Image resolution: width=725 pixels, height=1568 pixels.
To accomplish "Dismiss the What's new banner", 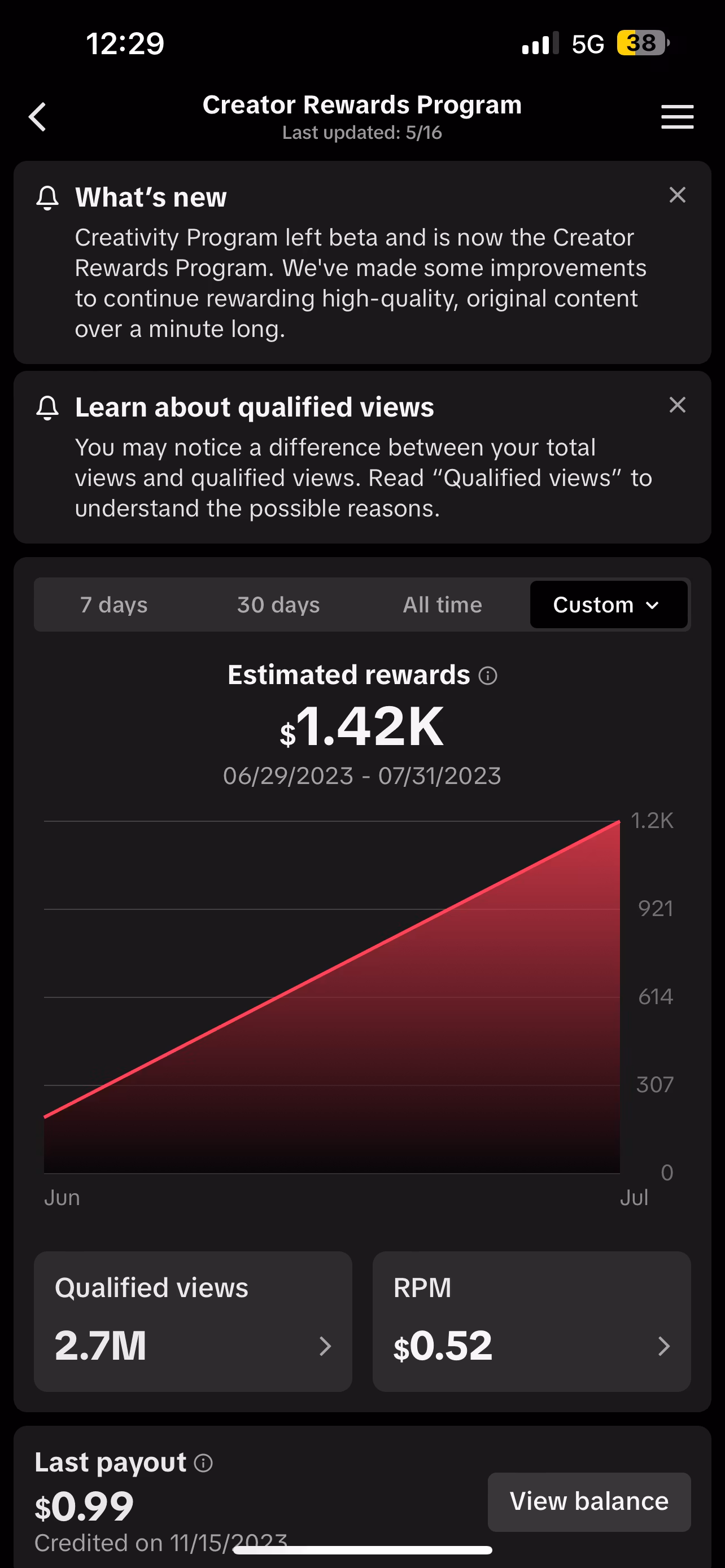I will click(677, 195).
